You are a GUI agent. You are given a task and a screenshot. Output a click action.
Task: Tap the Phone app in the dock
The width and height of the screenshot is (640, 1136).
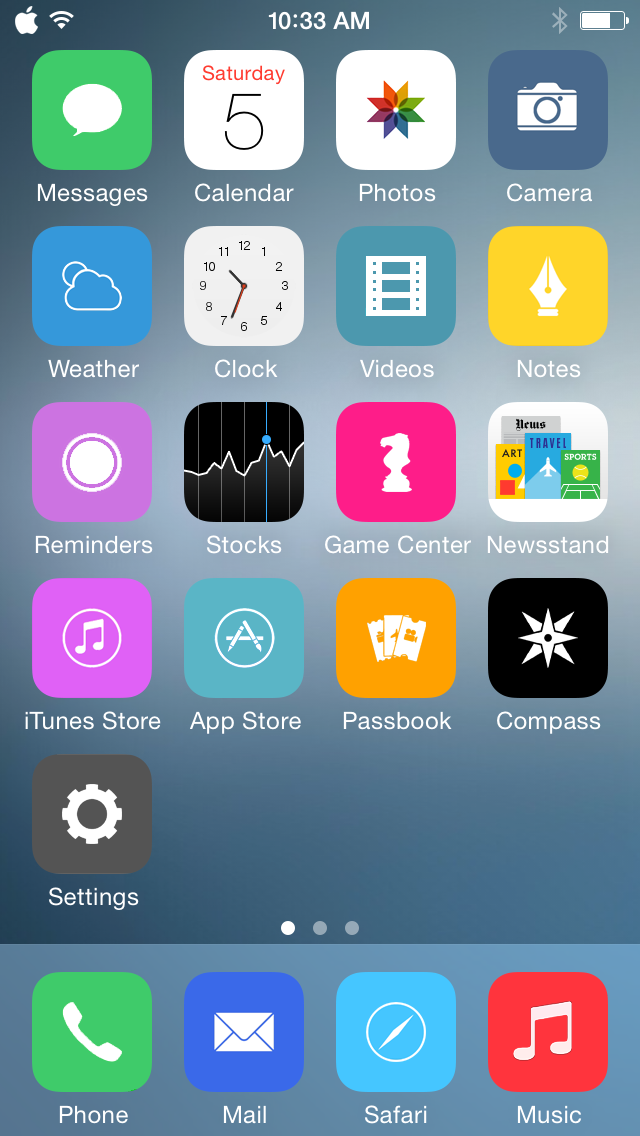92,1032
